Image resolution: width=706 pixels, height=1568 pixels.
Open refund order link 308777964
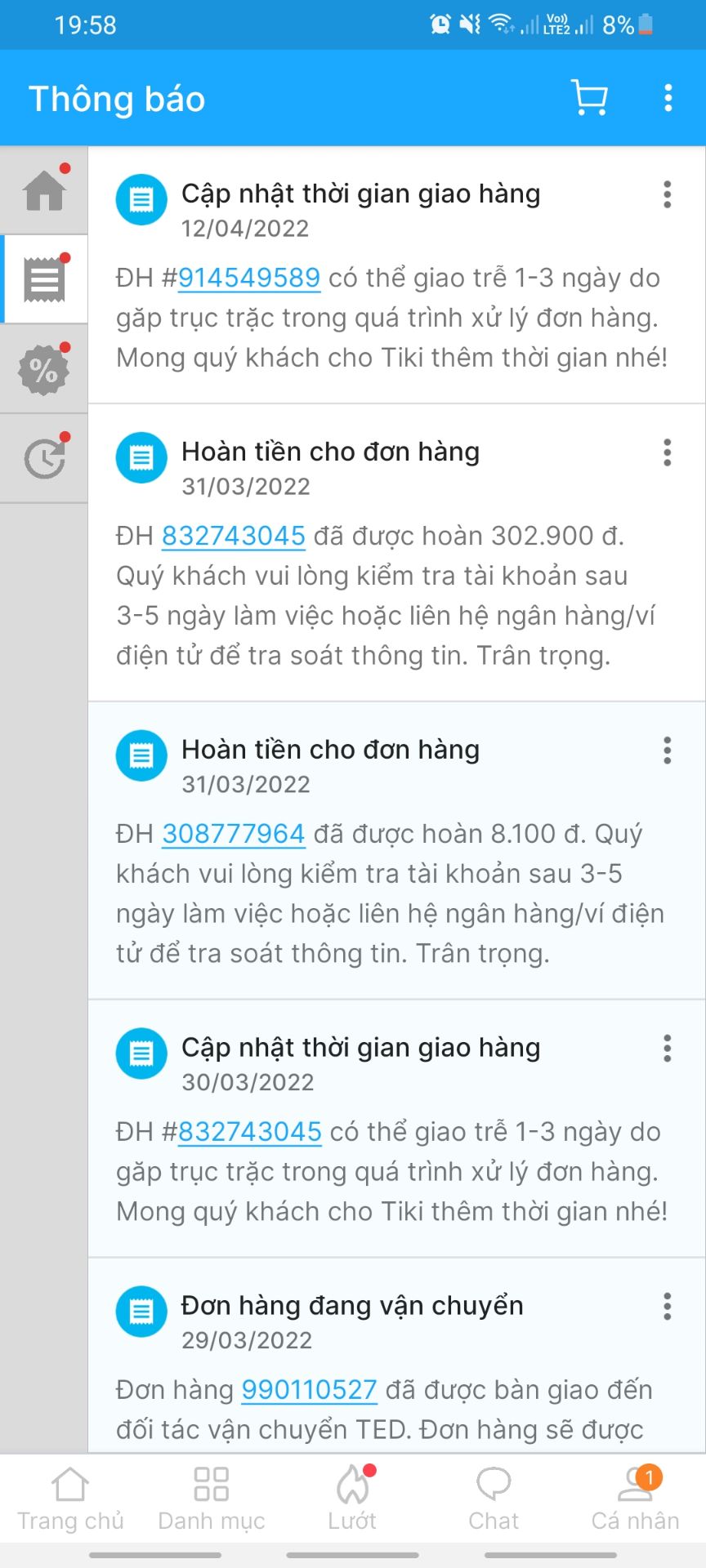pos(233,834)
